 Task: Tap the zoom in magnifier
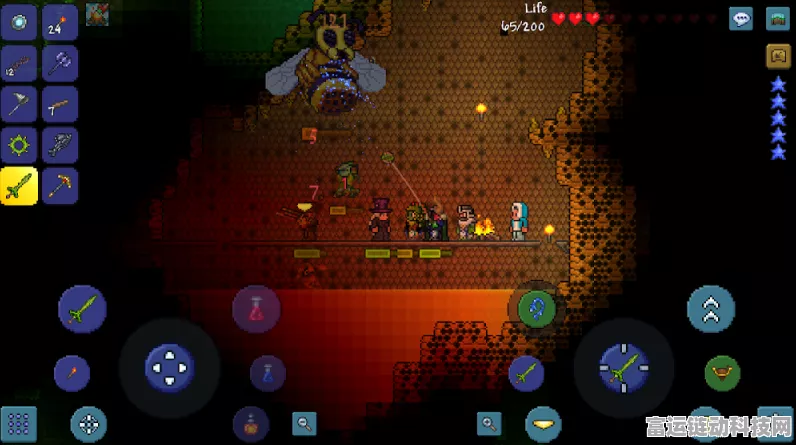coord(489,422)
